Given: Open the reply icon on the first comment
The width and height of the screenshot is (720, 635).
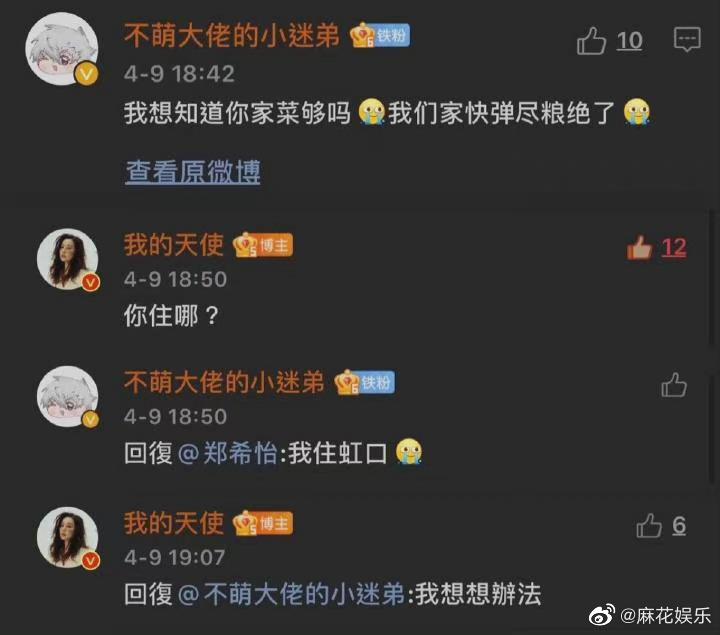Looking at the screenshot, I should click(687, 40).
